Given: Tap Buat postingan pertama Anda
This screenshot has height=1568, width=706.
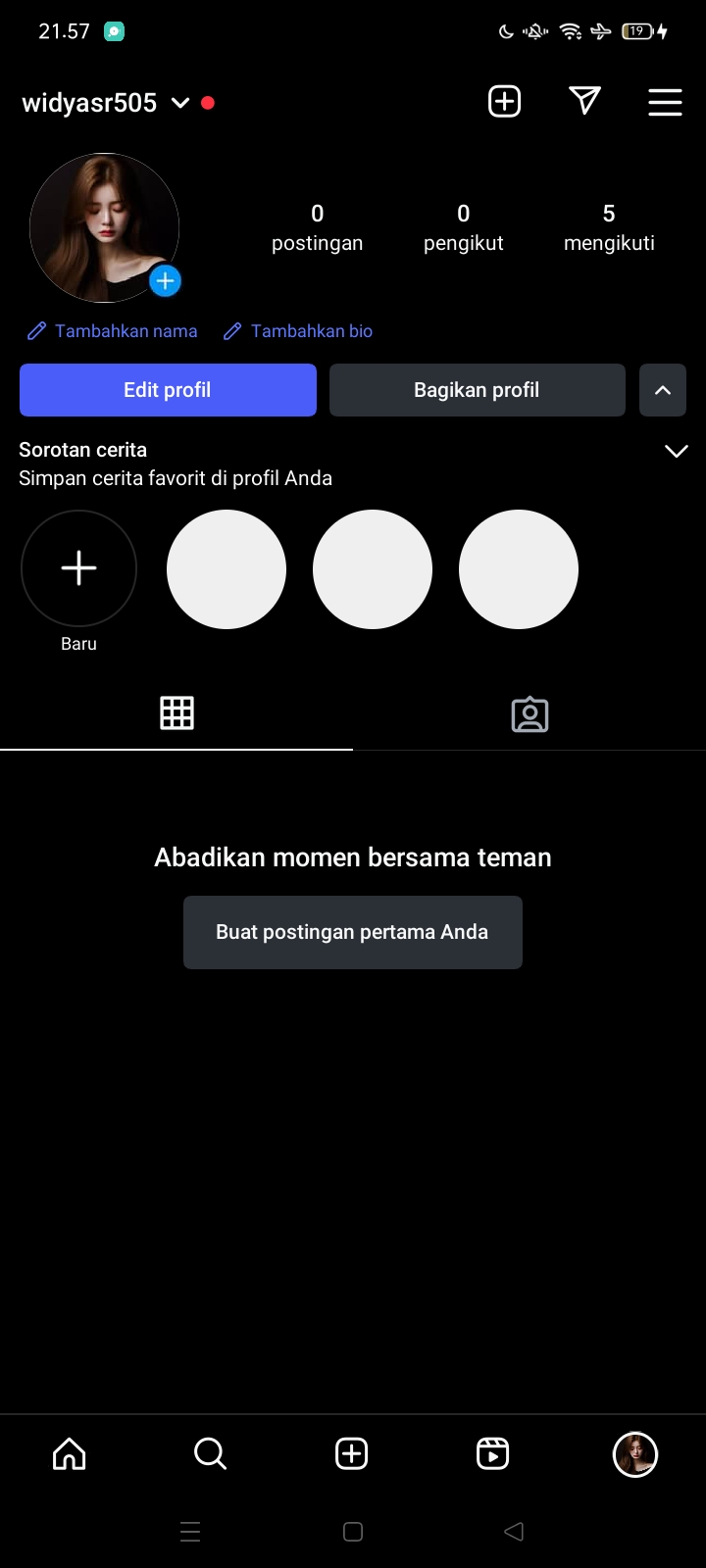Looking at the screenshot, I should pyautogui.click(x=352, y=932).
